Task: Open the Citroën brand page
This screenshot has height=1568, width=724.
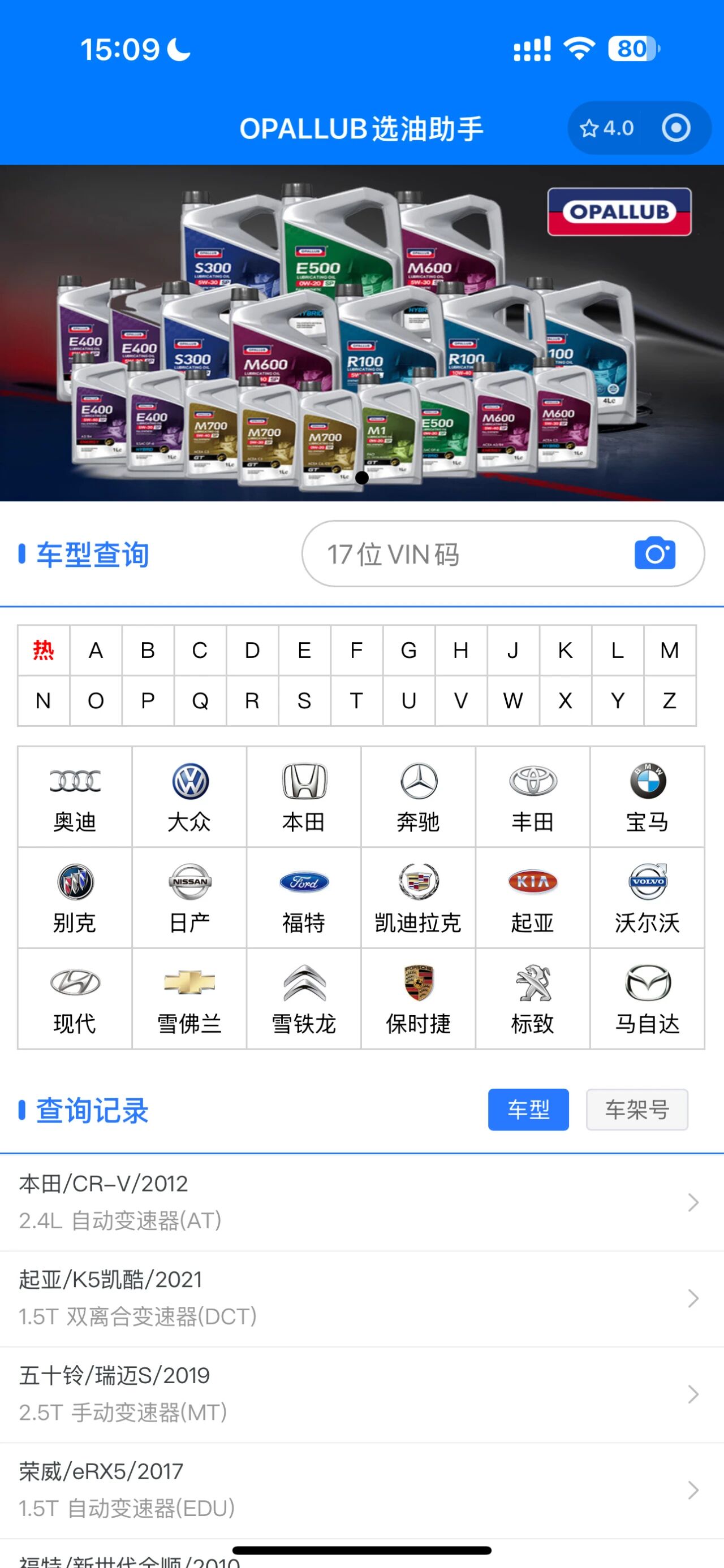Action: coord(303,998)
